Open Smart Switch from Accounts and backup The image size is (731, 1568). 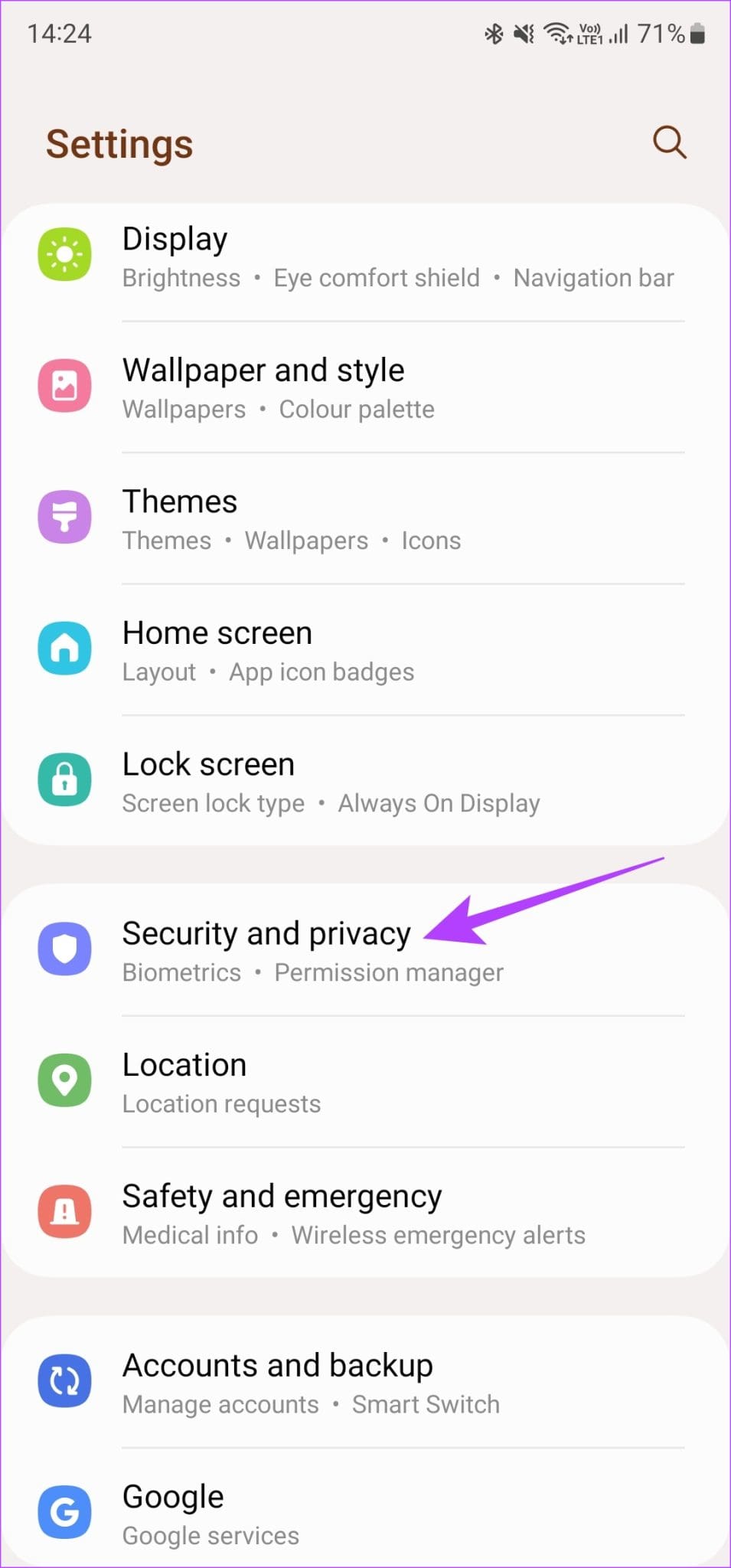point(426,1404)
